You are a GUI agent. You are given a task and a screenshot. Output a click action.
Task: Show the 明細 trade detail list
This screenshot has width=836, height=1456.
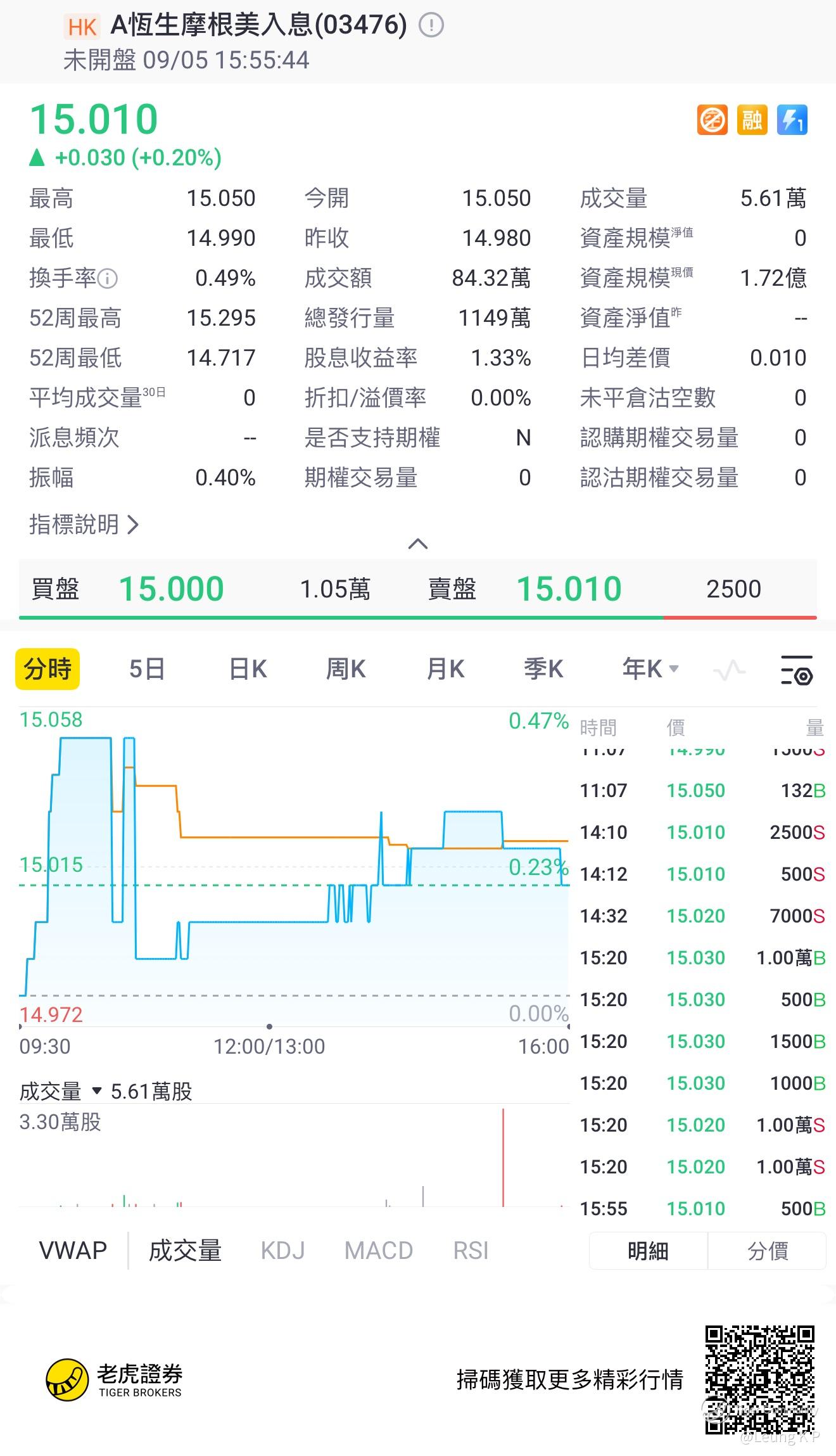pos(648,1251)
